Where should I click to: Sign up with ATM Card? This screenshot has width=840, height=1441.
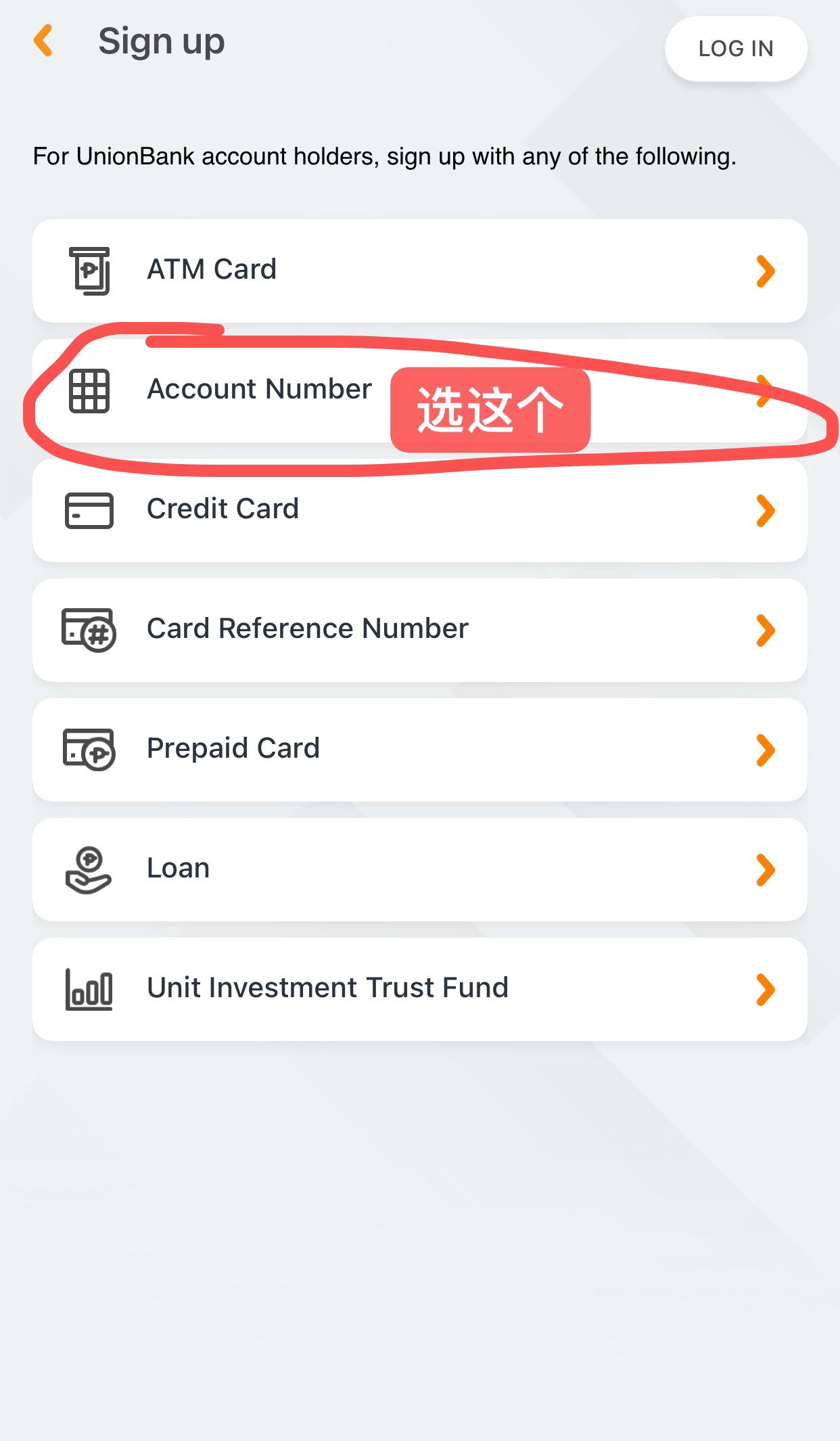419,270
